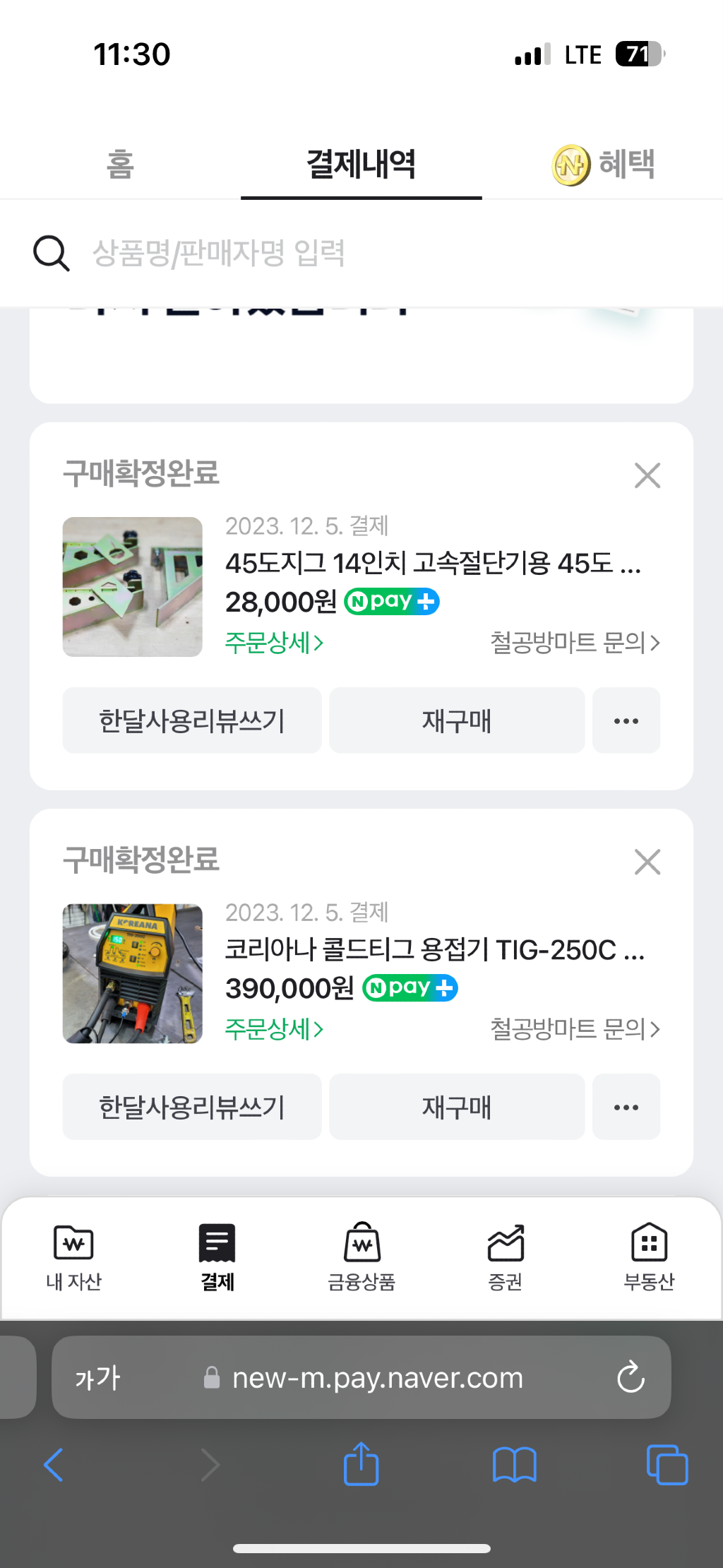Write 한달사용리뷰 for the 45도지그 item
The height and width of the screenshot is (1568, 723).
[x=192, y=720]
